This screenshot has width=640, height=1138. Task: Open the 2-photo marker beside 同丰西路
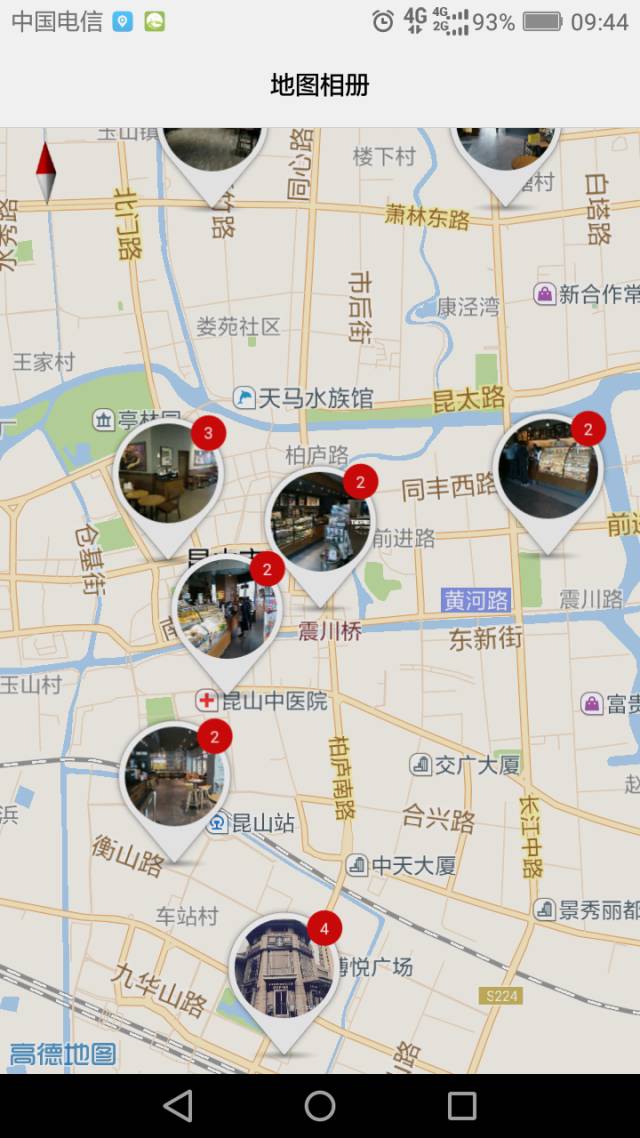548,469
